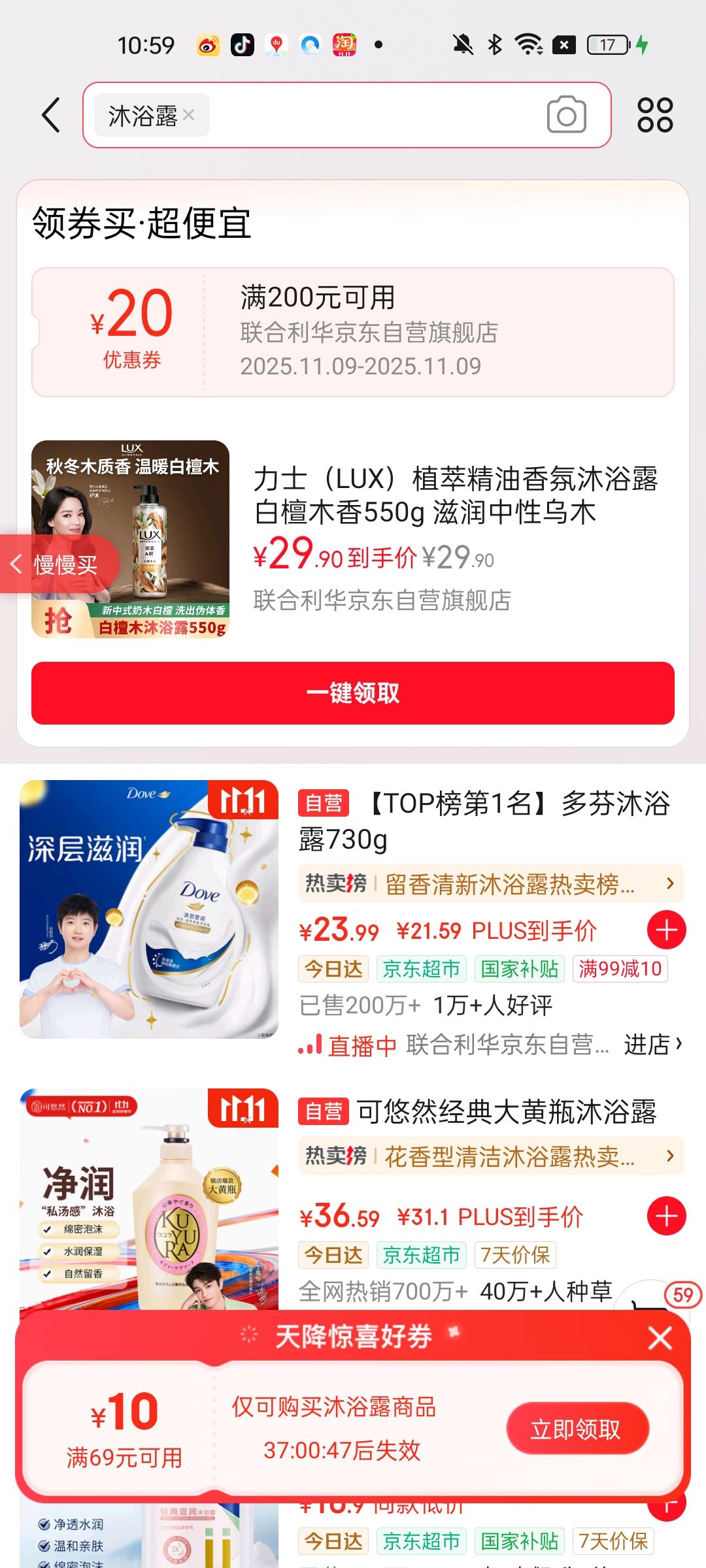Expand the 慢慢买 side tab
706x1568 pixels.
(x=59, y=564)
